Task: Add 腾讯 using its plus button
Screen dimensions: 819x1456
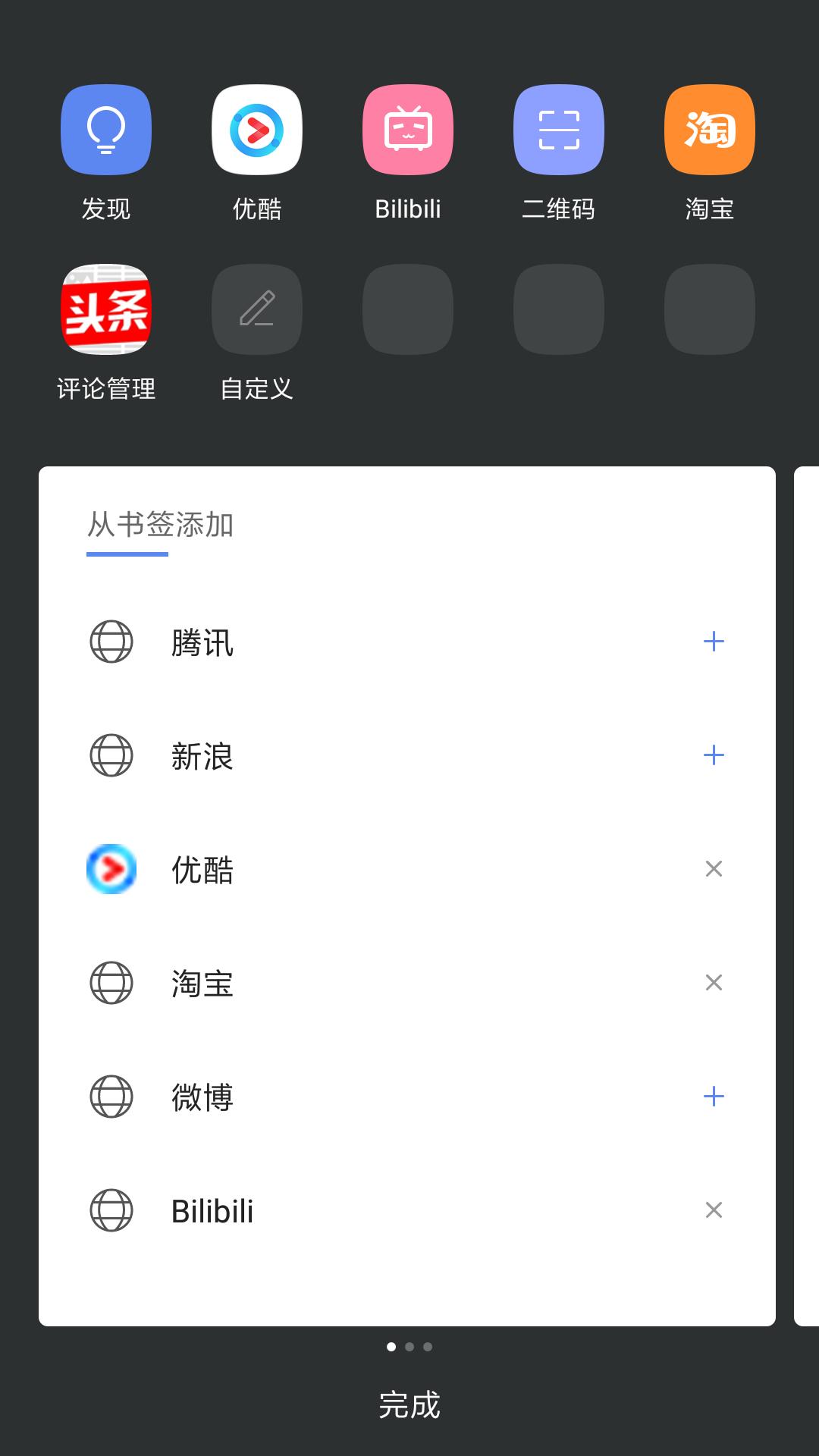Action: (714, 642)
